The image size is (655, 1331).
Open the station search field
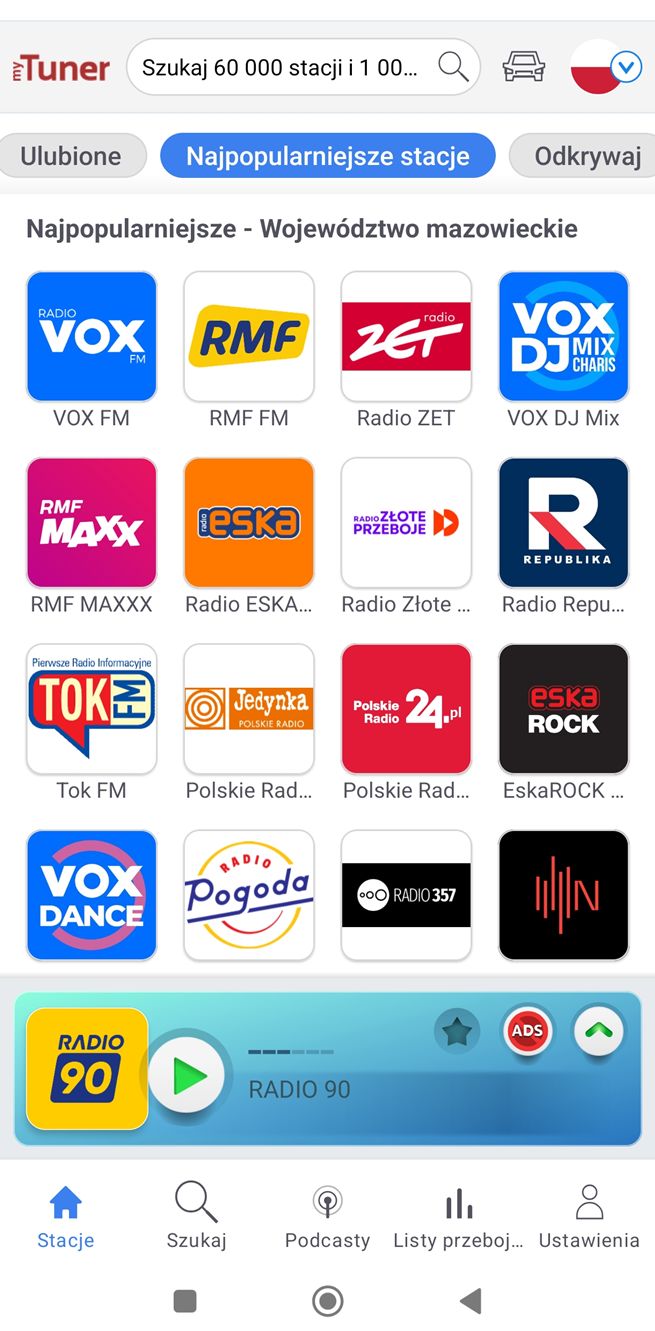290,68
